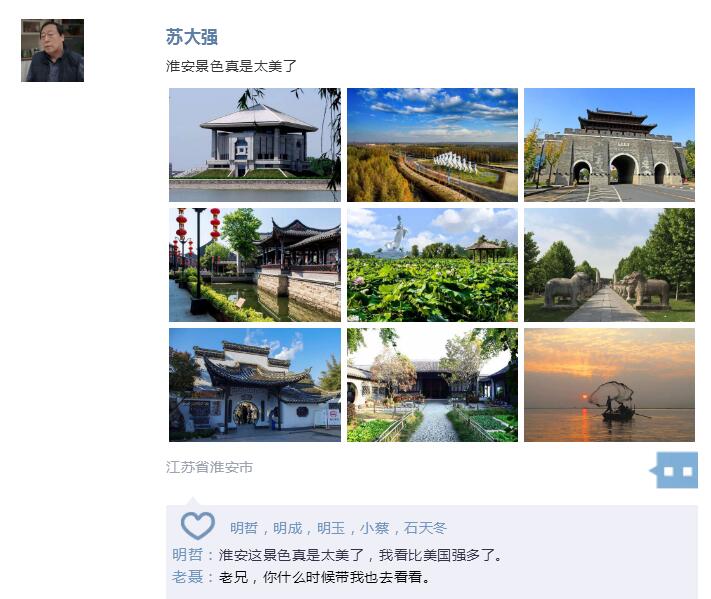View 石天冬's profile from the likes
The width and height of the screenshot is (711, 599).
click(425, 528)
